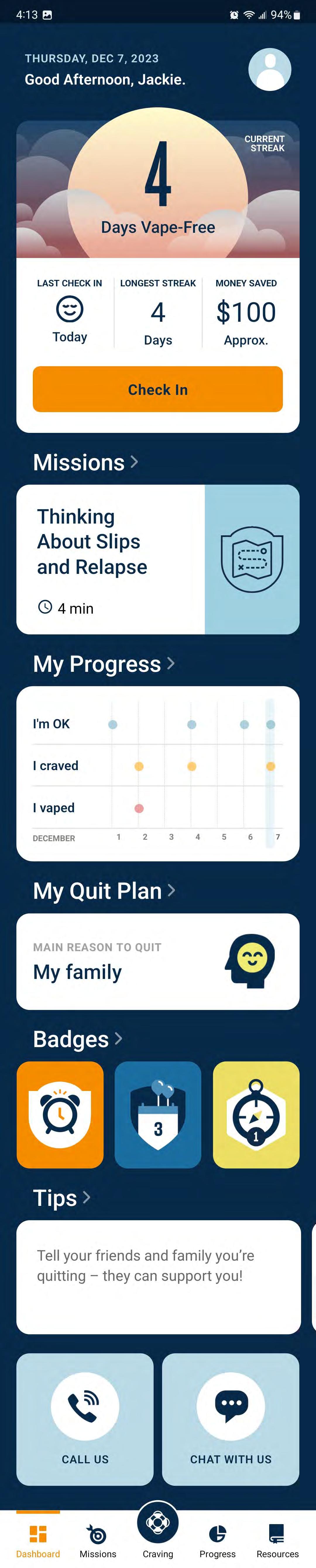The width and height of the screenshot is (316, 1568).
Task: Open the profile avatar
Action: 270,69
